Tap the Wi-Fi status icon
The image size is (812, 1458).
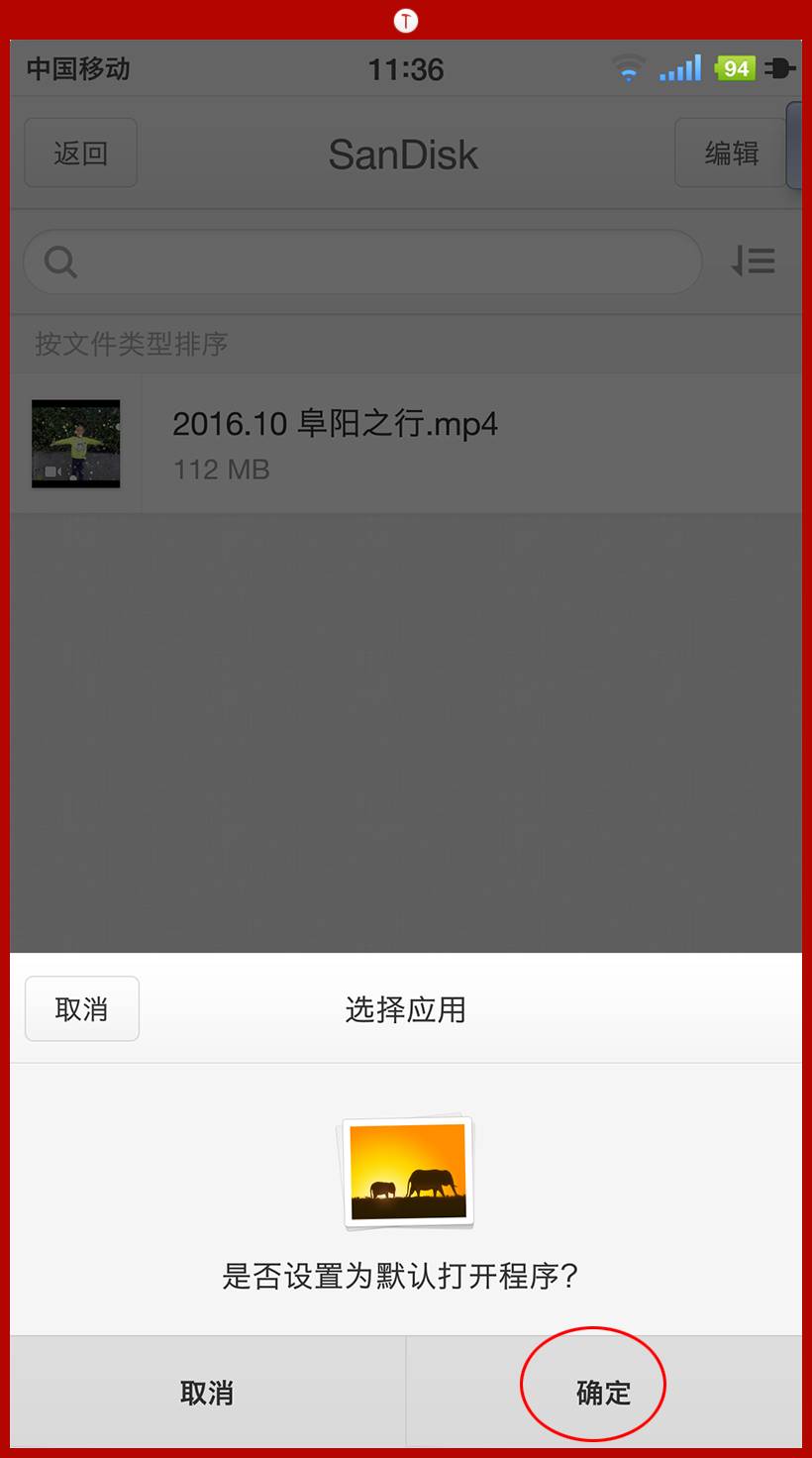point(628,68)
